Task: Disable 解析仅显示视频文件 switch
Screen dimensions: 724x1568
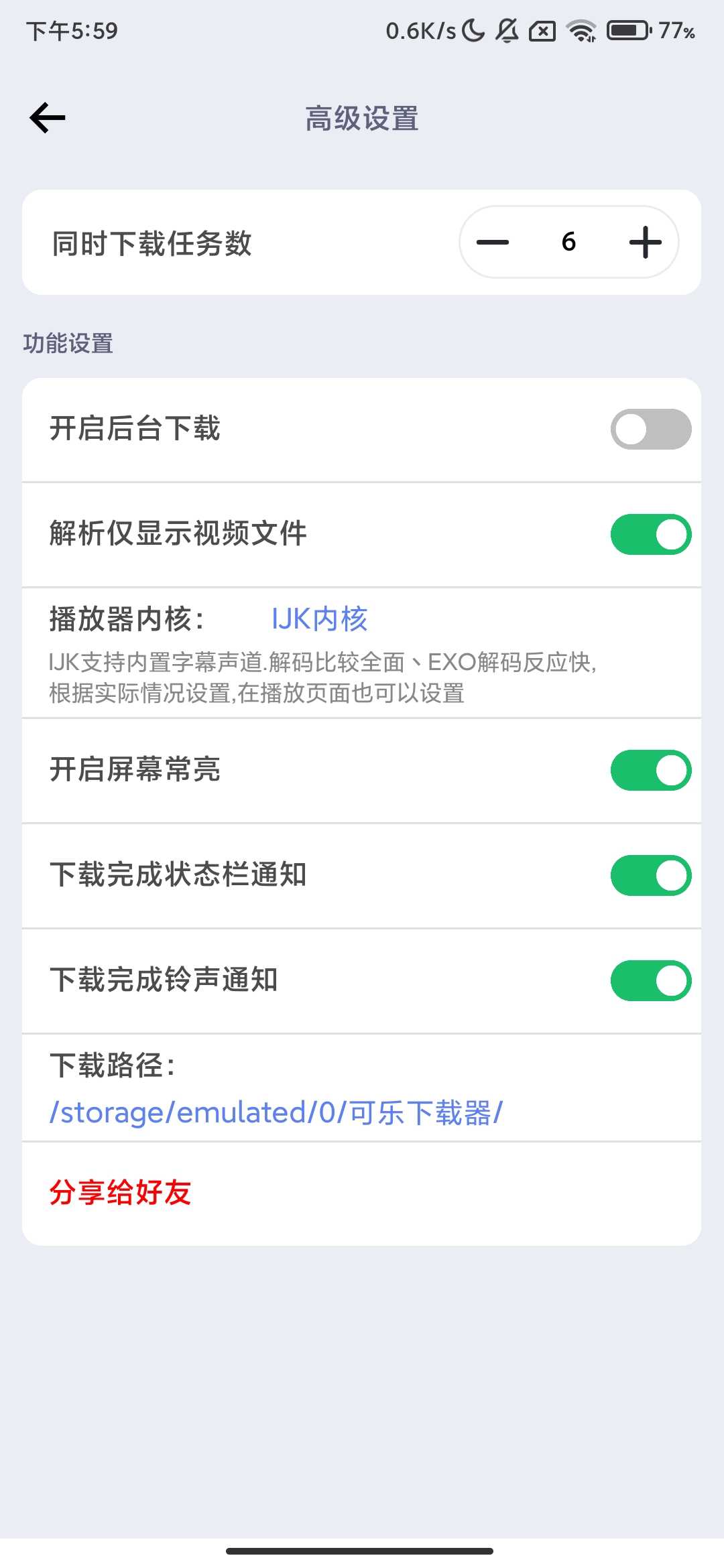Action: coord(650,533)
